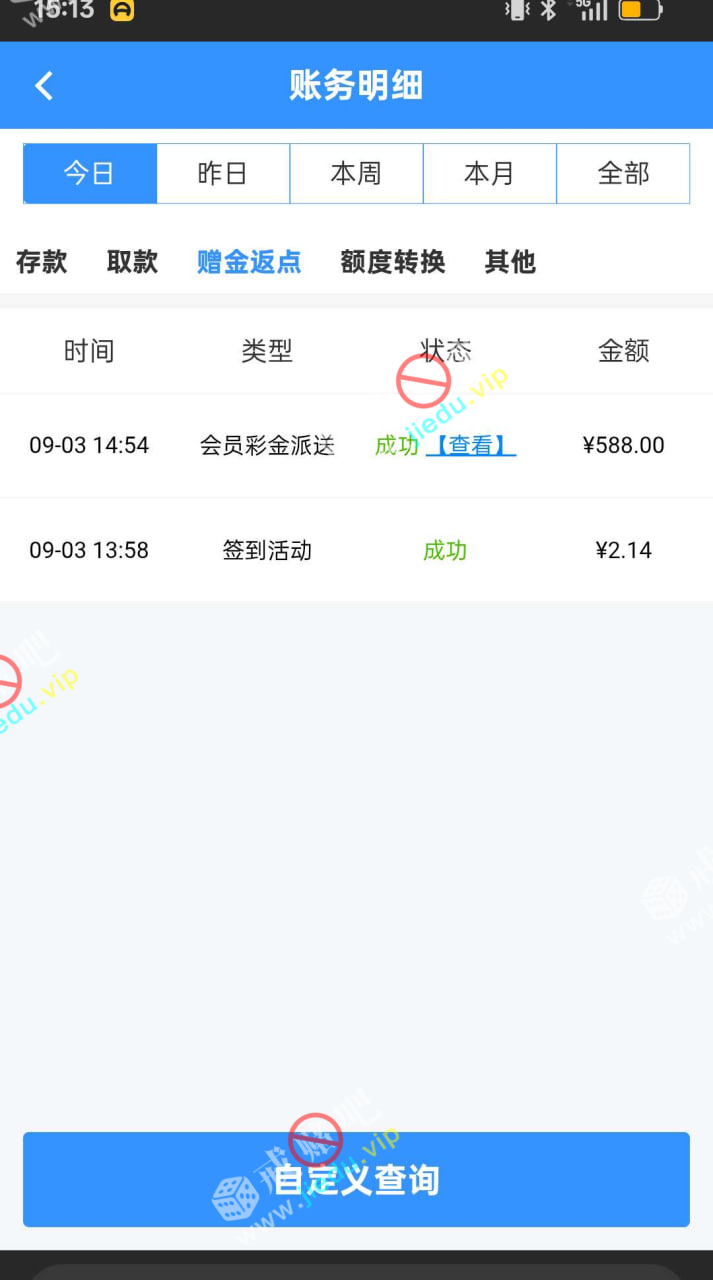This screenshot has width=713, height=1280.
Task: Select the 赠金返点 category
Action: pos(249,262)
